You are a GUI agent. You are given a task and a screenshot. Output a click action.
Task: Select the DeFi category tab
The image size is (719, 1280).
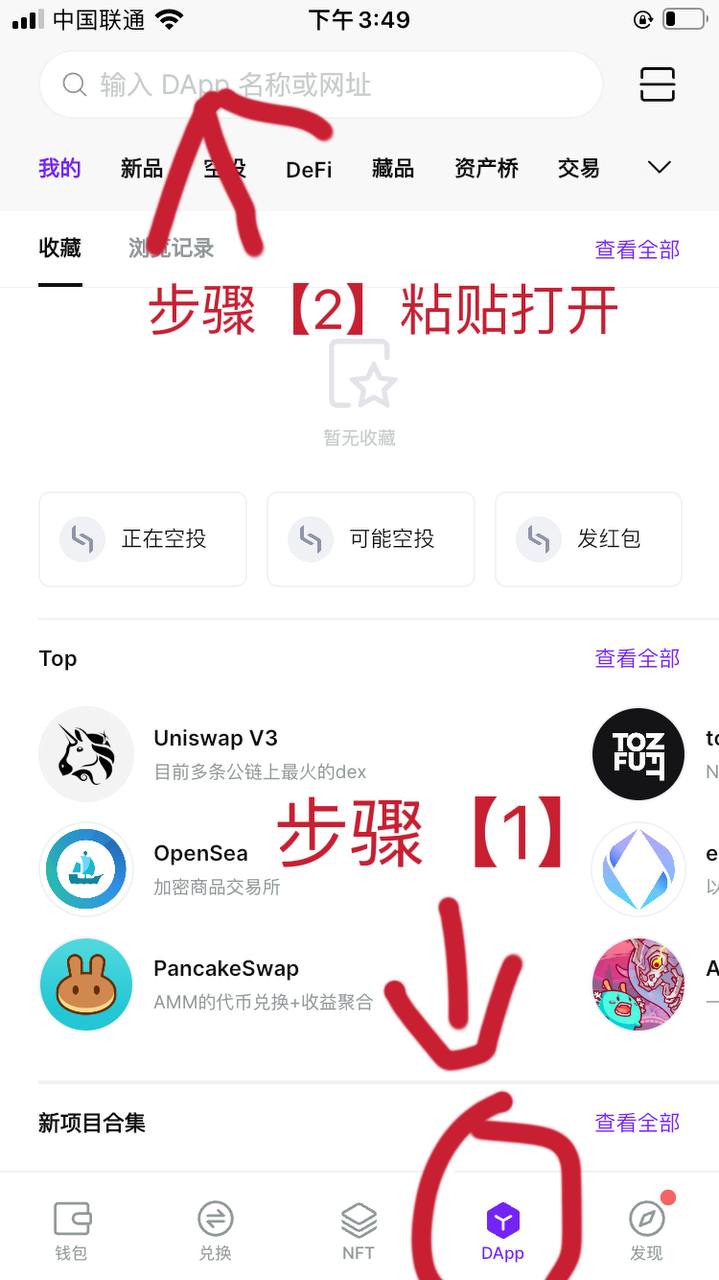pyautogui.click(x=308, y=170)
